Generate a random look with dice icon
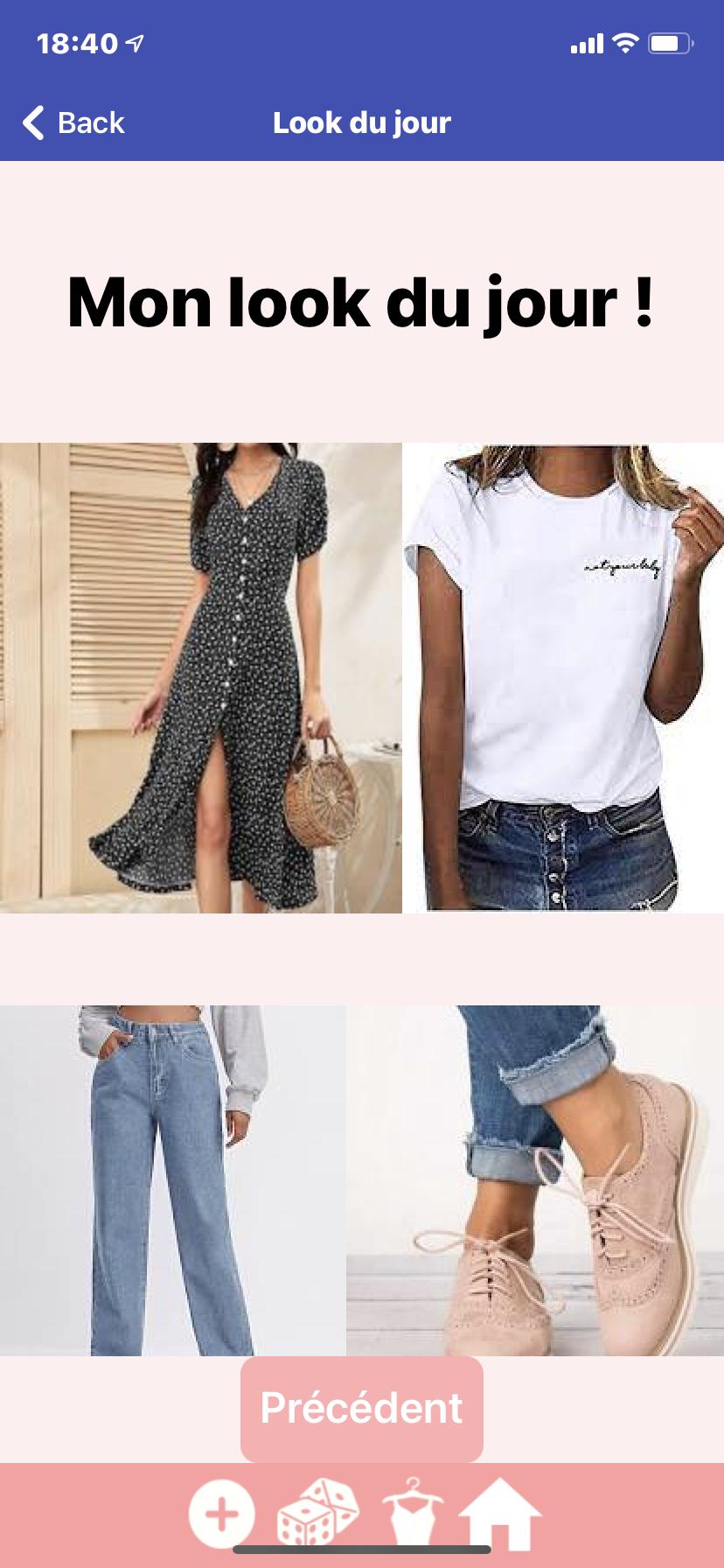Viewport: 724px width, 1568px height. click(x=317, y=1514)
